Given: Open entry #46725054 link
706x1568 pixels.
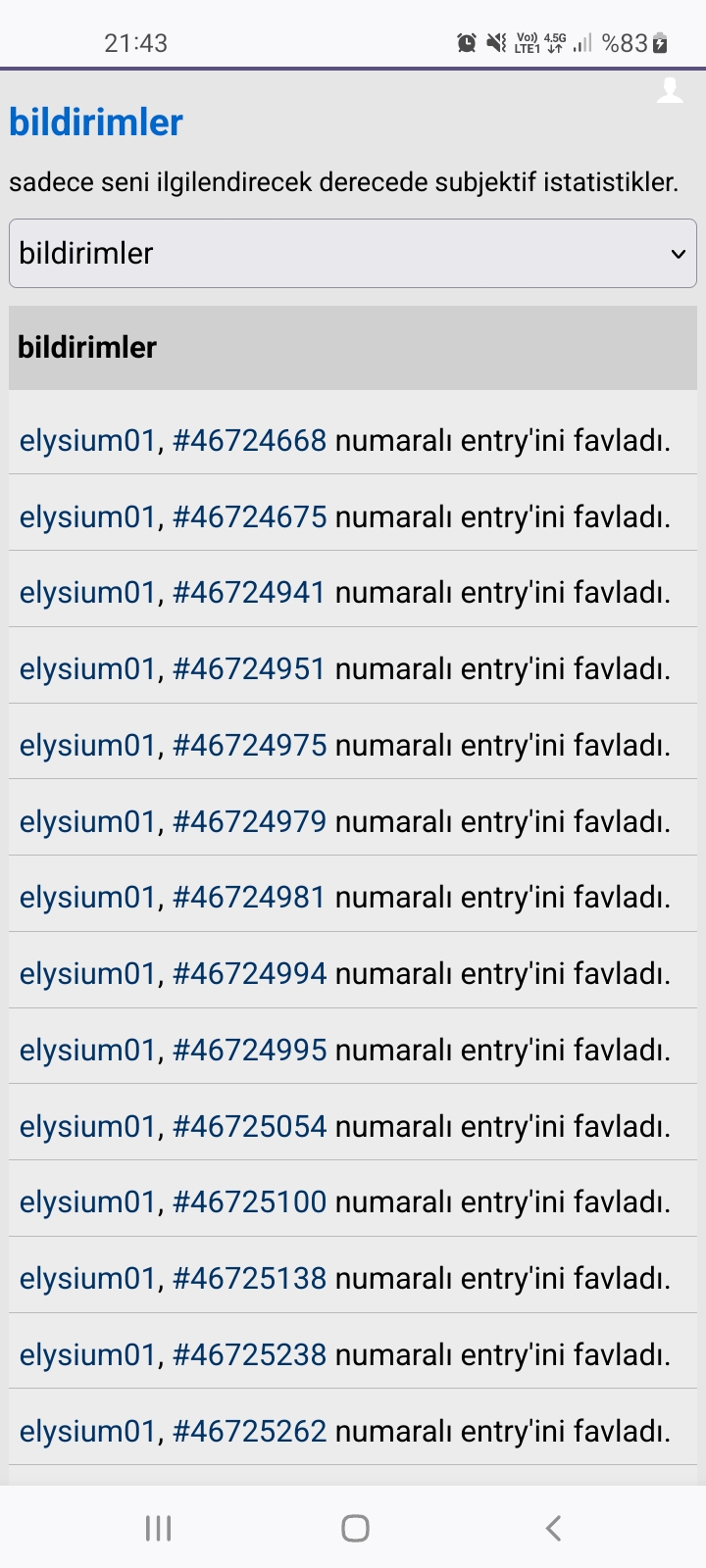Looking at the screenshot, I should click(249, 1127).
